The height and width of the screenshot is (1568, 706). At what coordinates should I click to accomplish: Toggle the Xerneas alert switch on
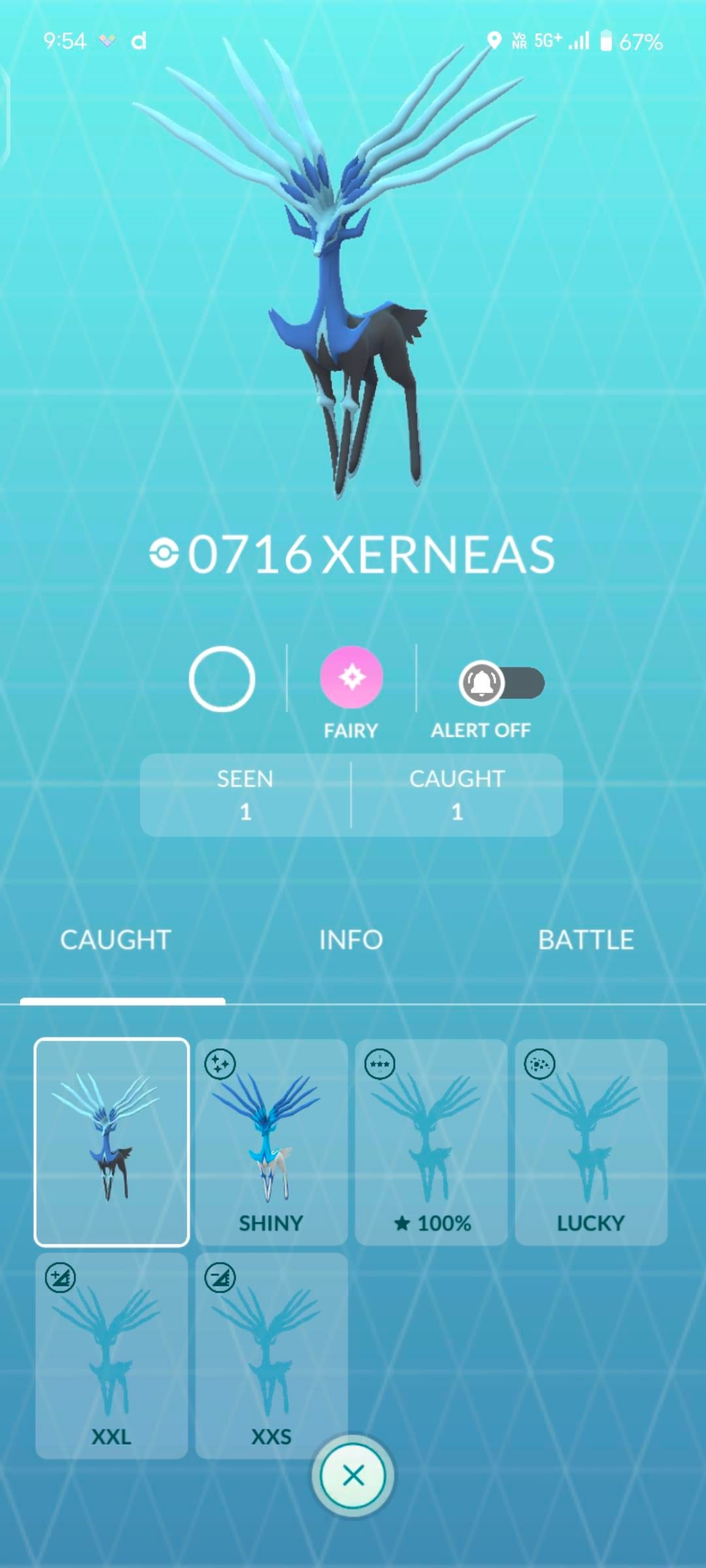pos(502,683)
